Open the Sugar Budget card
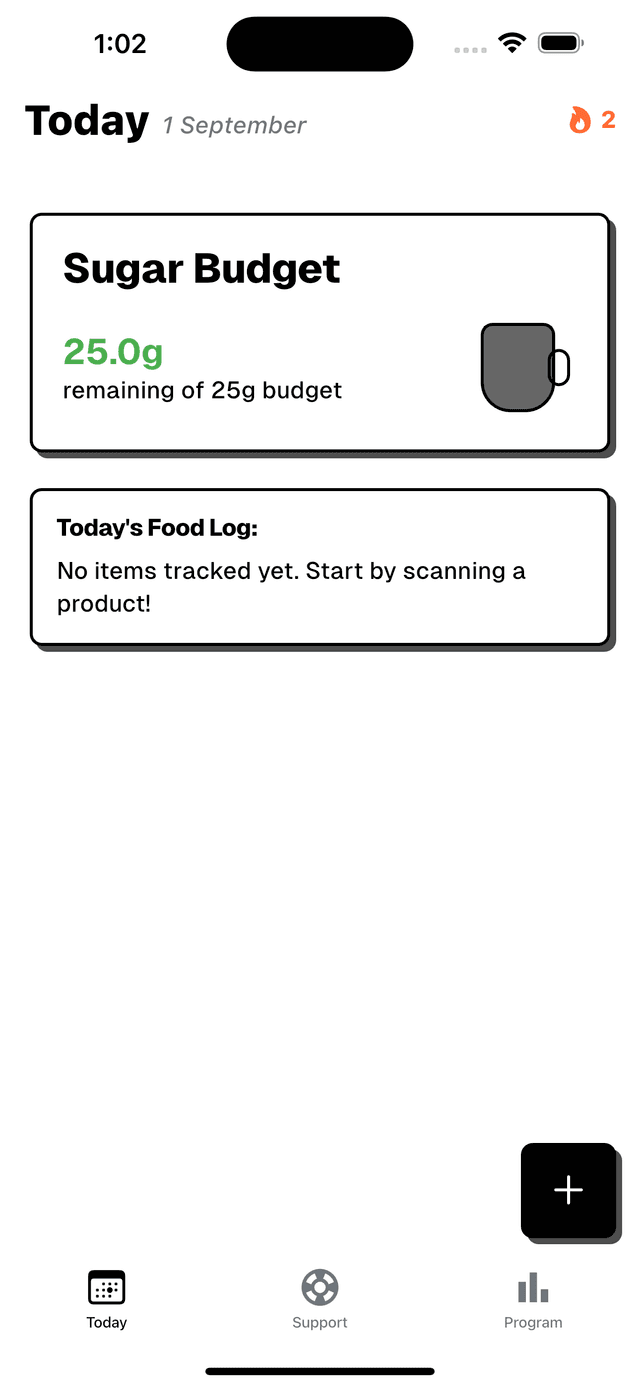This screenshot has width=640, height=1387. pos(319,332)
